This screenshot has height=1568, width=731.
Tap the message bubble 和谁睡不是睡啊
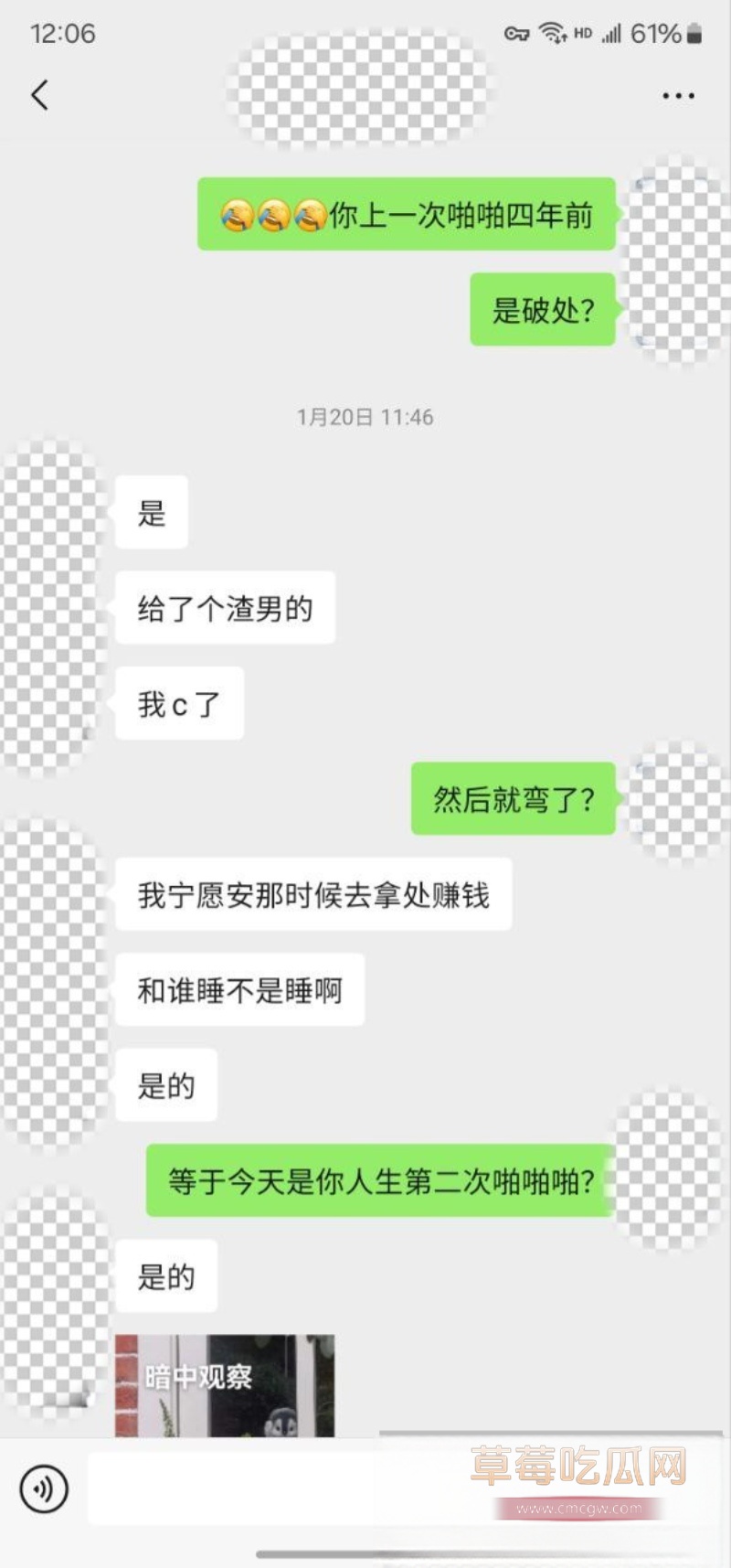coord(239,990)
